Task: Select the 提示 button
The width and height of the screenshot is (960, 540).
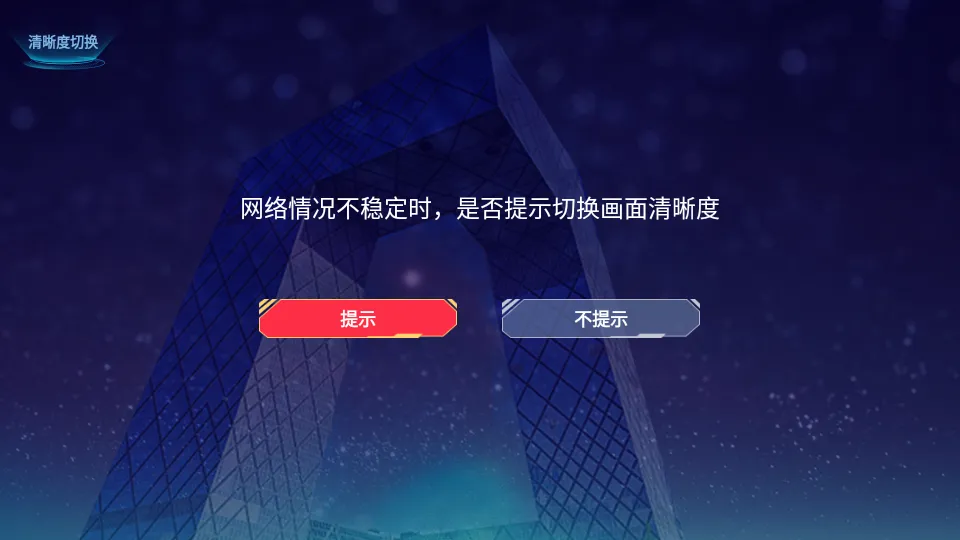Action: 358,319
